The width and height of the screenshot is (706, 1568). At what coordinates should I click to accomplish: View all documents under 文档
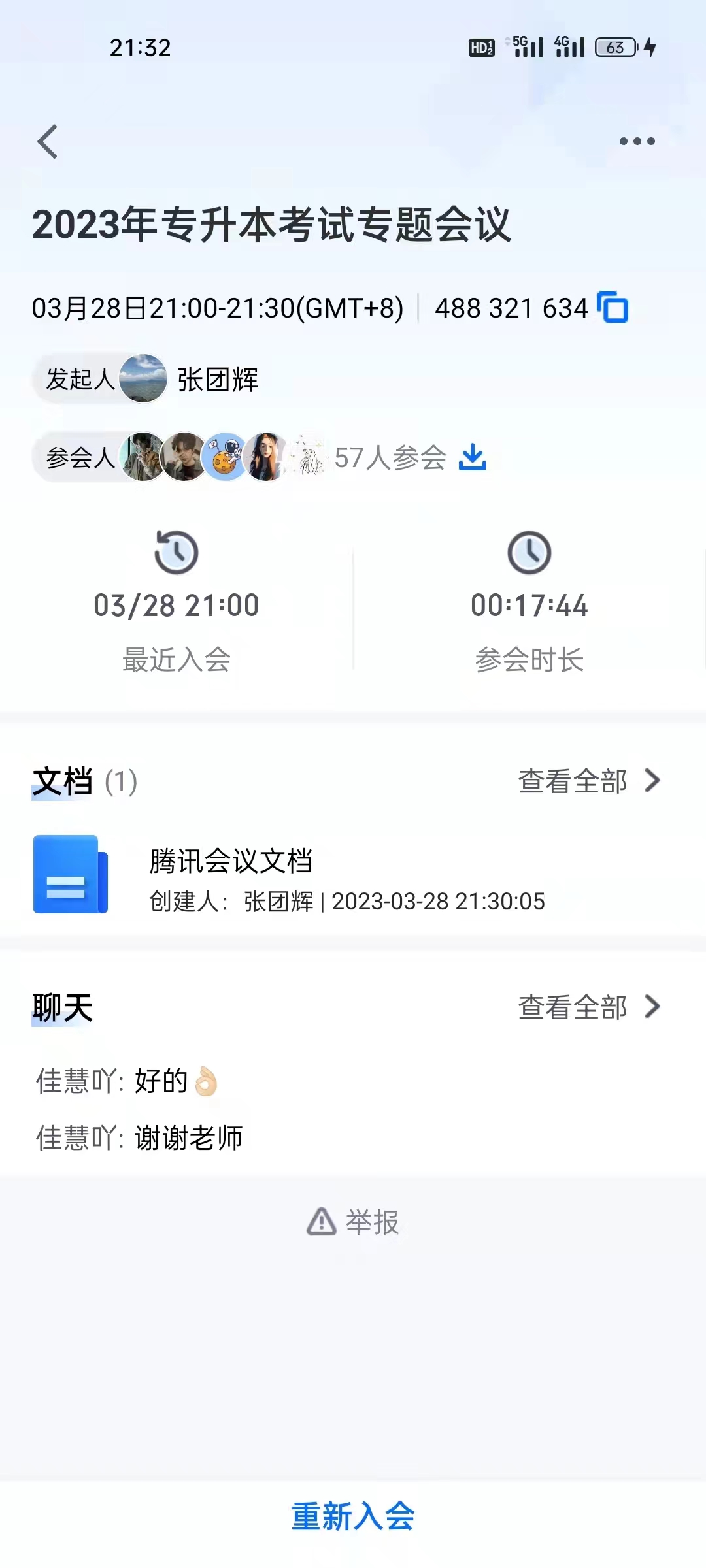588,781
